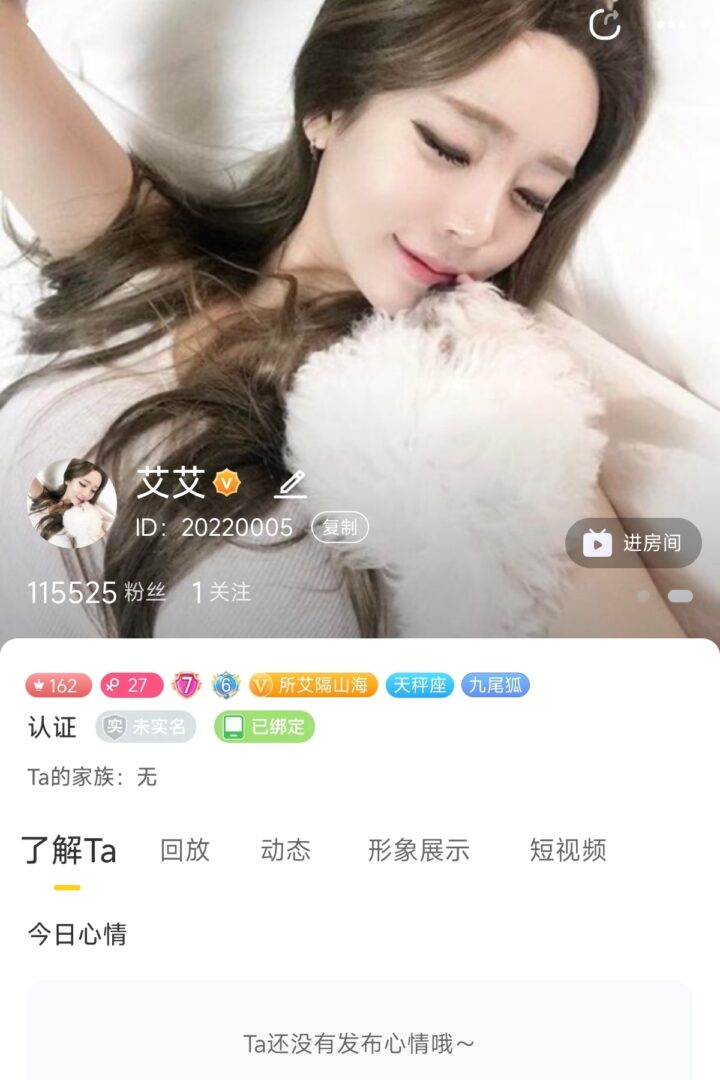The image size is (720, 1080).
Task: Open the three-dot overflow menu
Action: point(673,24)
